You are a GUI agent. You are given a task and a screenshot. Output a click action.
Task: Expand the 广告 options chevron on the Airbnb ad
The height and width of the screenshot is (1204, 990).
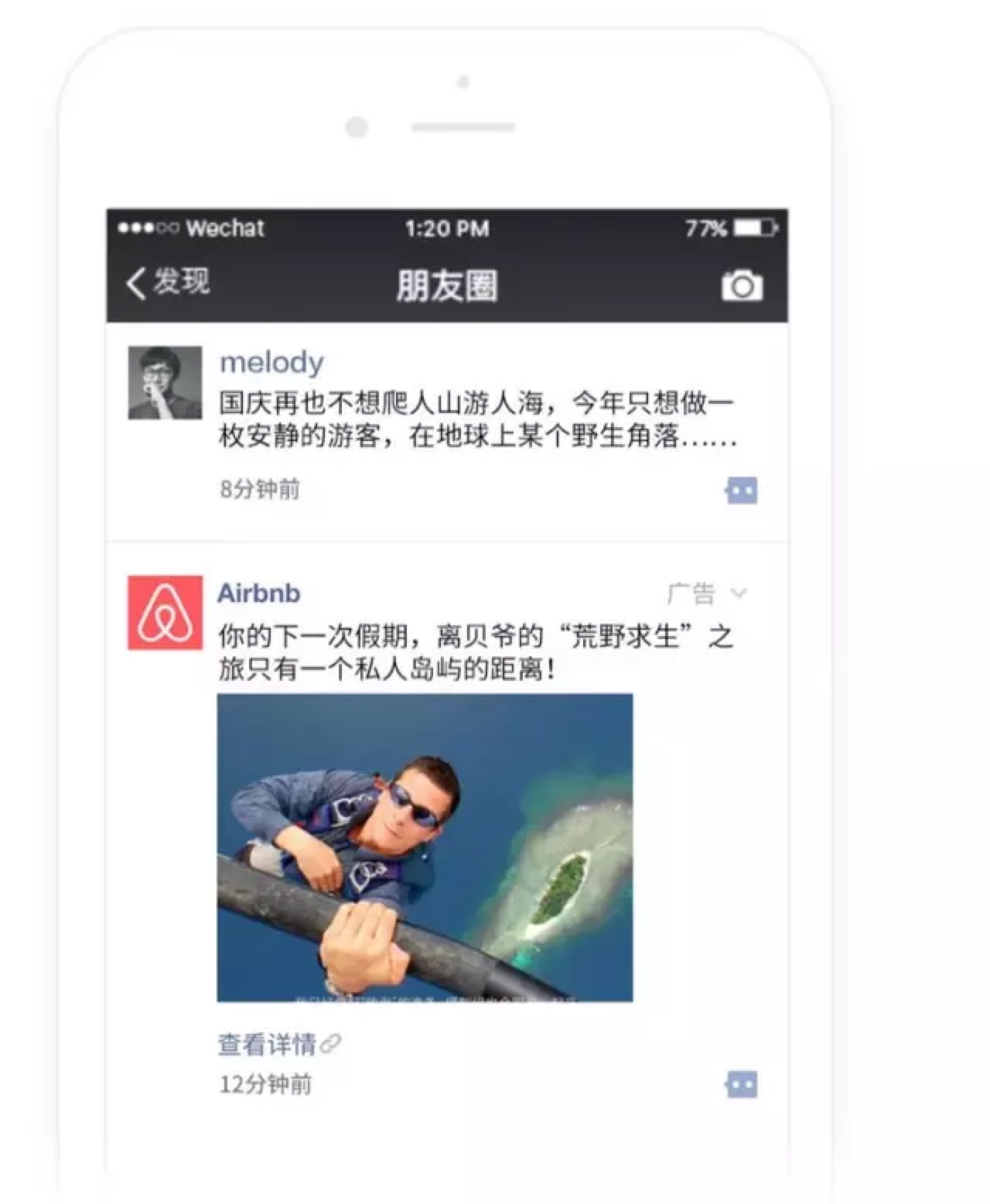[743, 592]
